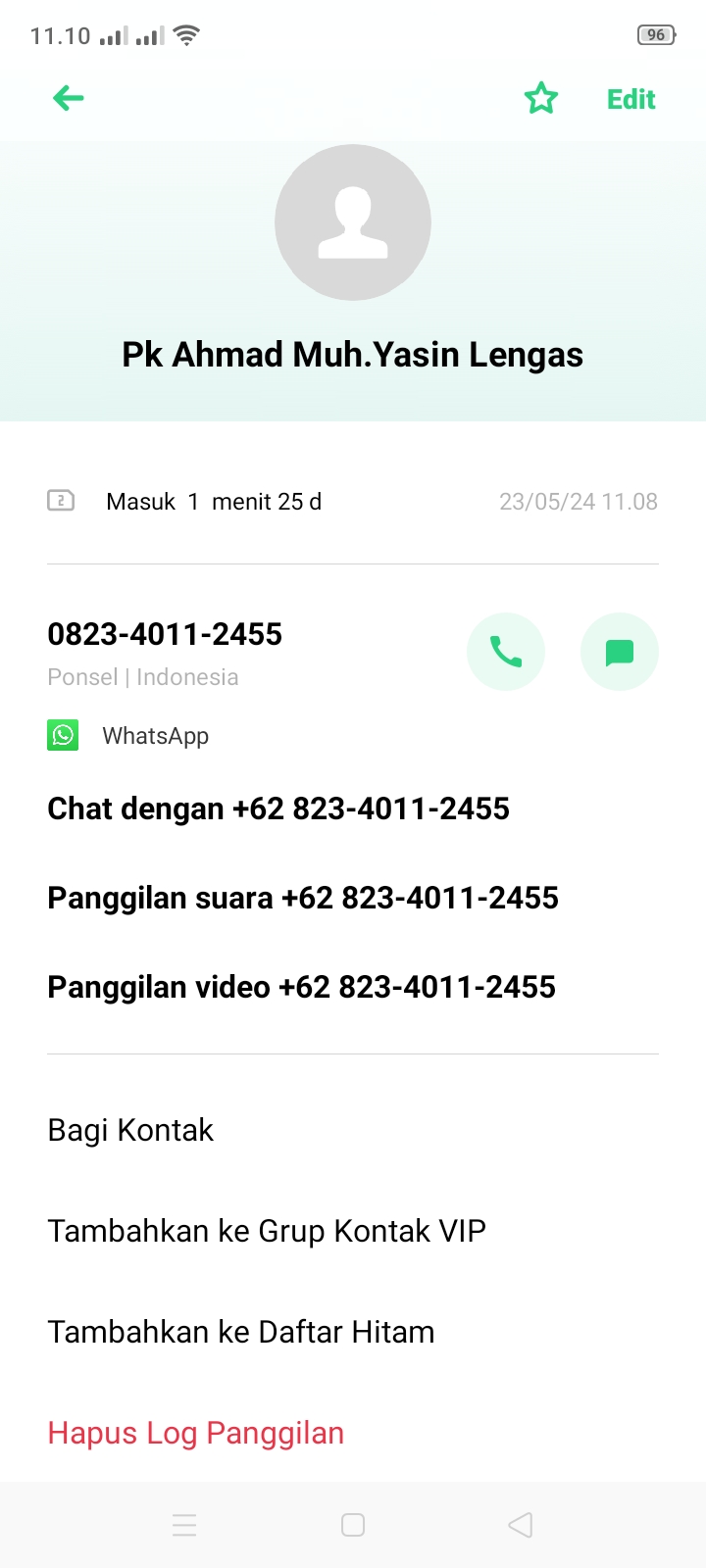
Task: Go back using the green arrow
Action: [69, 98]
